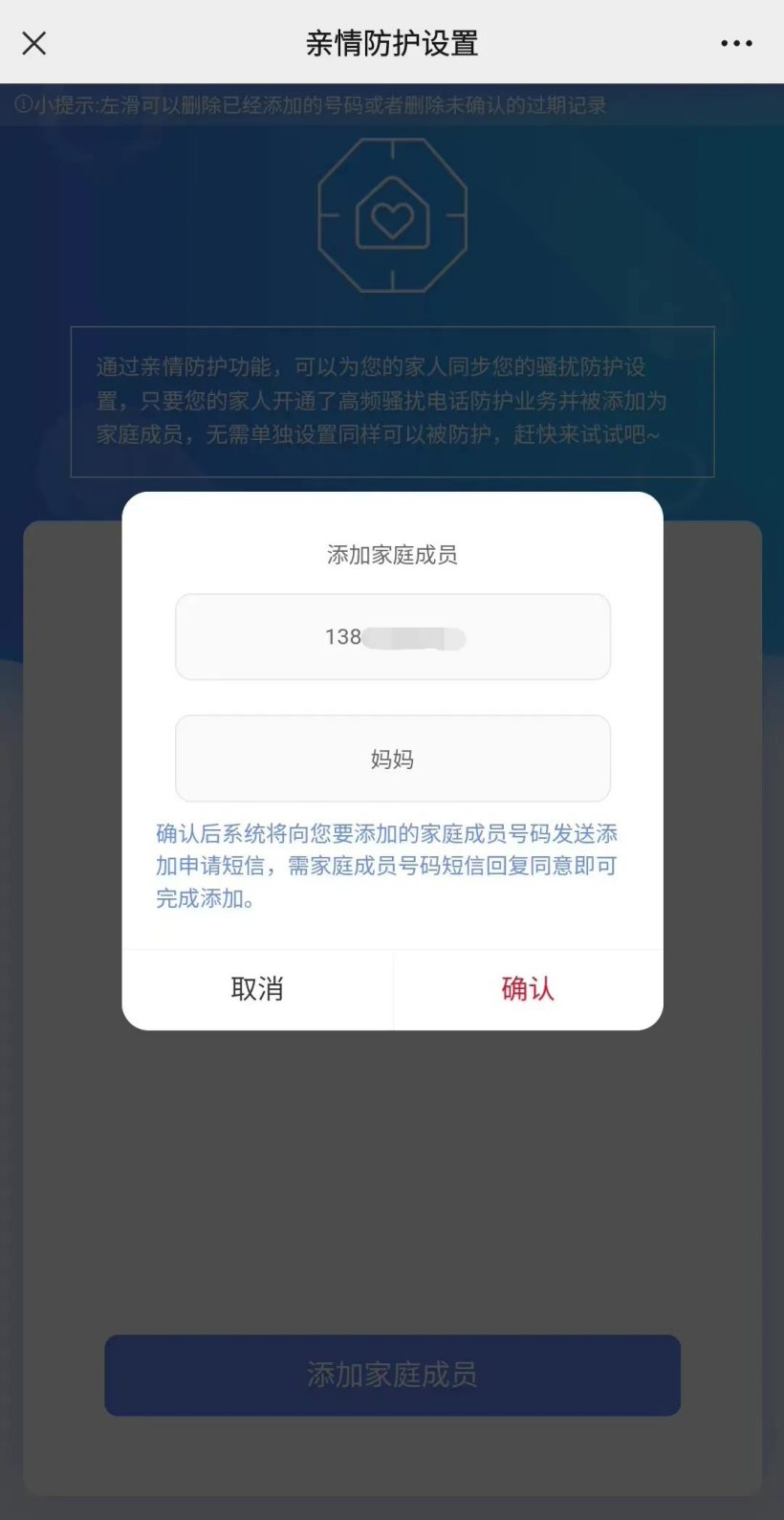Confirm adding the family member with 确认
Image resolution: width=784 pixels, height=1520 pixels.
point(528,989)
